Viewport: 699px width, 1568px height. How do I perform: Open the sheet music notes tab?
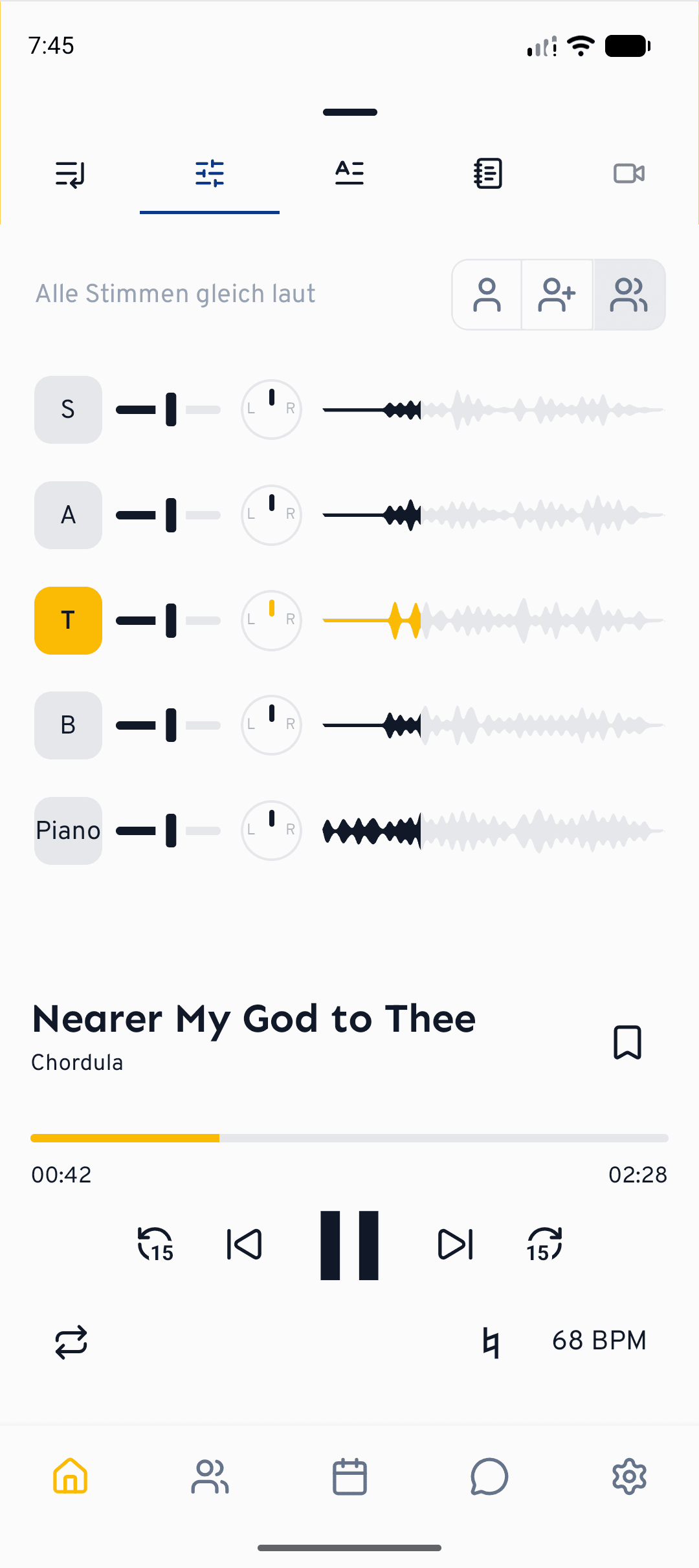click(489, 173)
